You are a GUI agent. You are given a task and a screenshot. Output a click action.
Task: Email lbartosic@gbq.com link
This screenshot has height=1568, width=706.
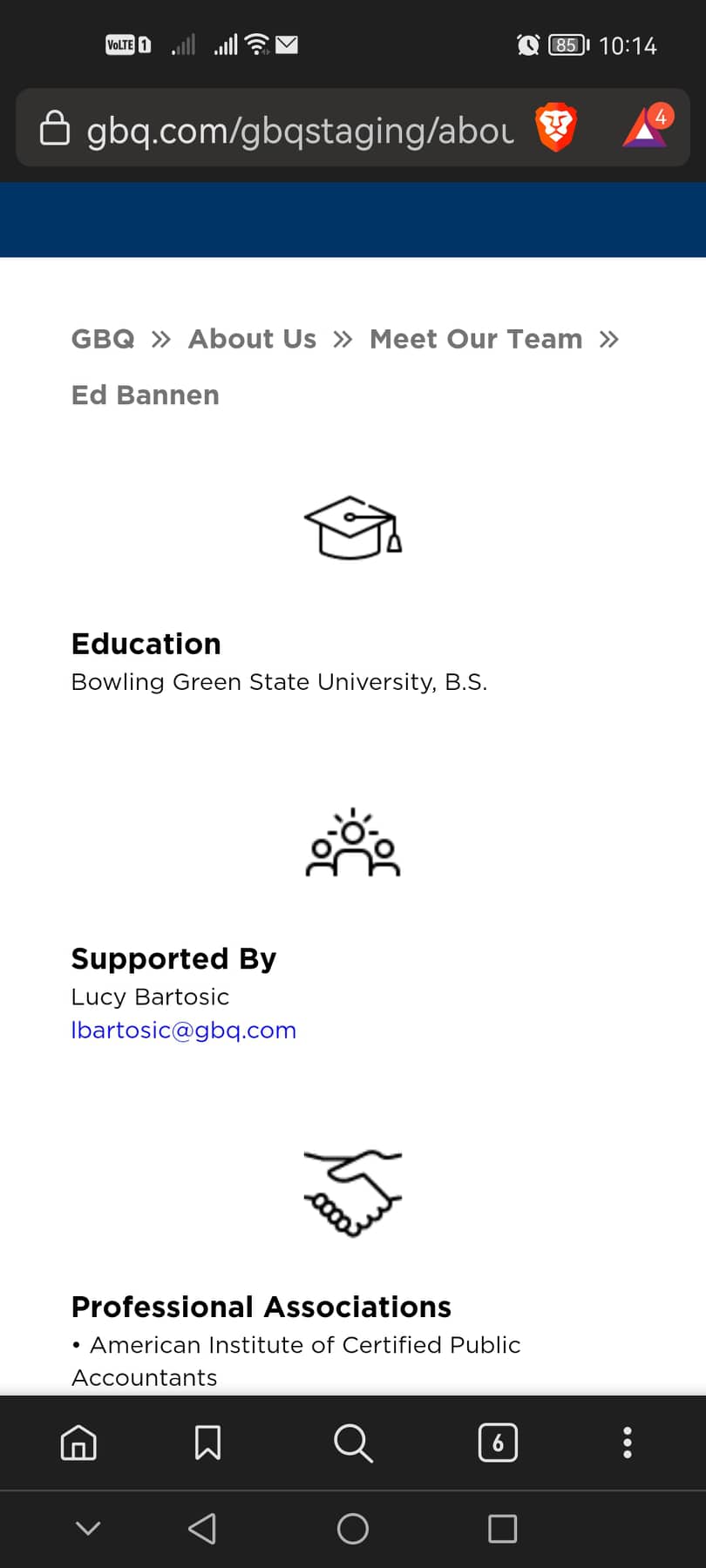(184, 1031)
